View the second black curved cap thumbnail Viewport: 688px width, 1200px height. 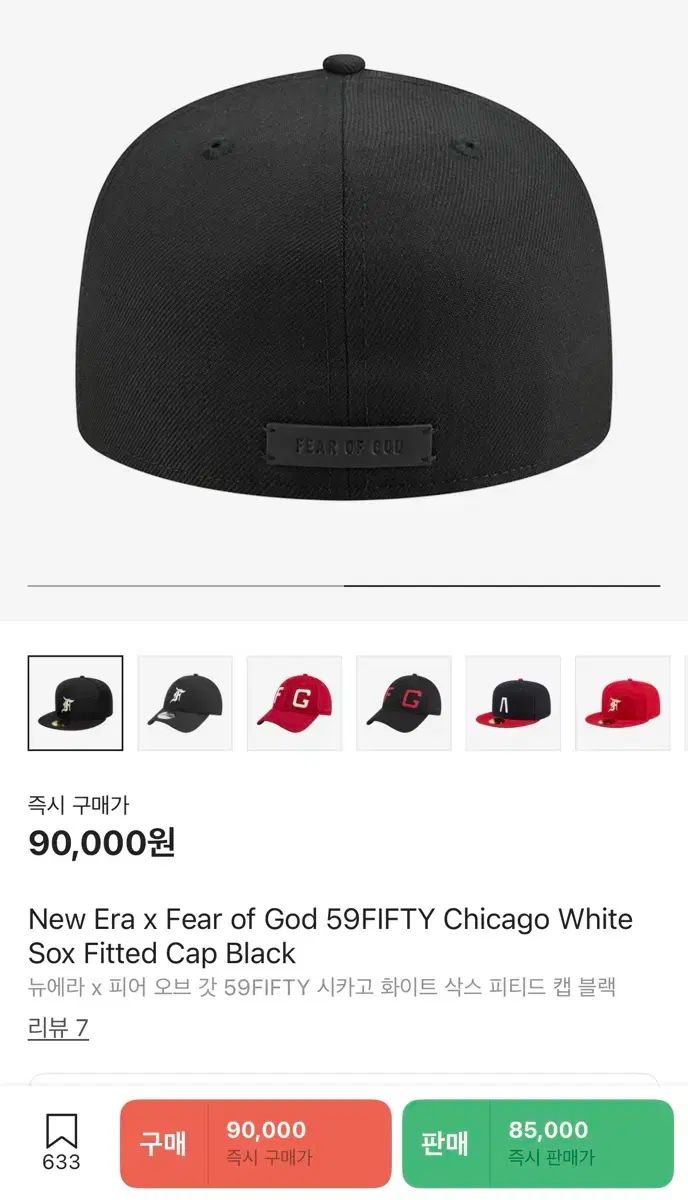point(185,703)
